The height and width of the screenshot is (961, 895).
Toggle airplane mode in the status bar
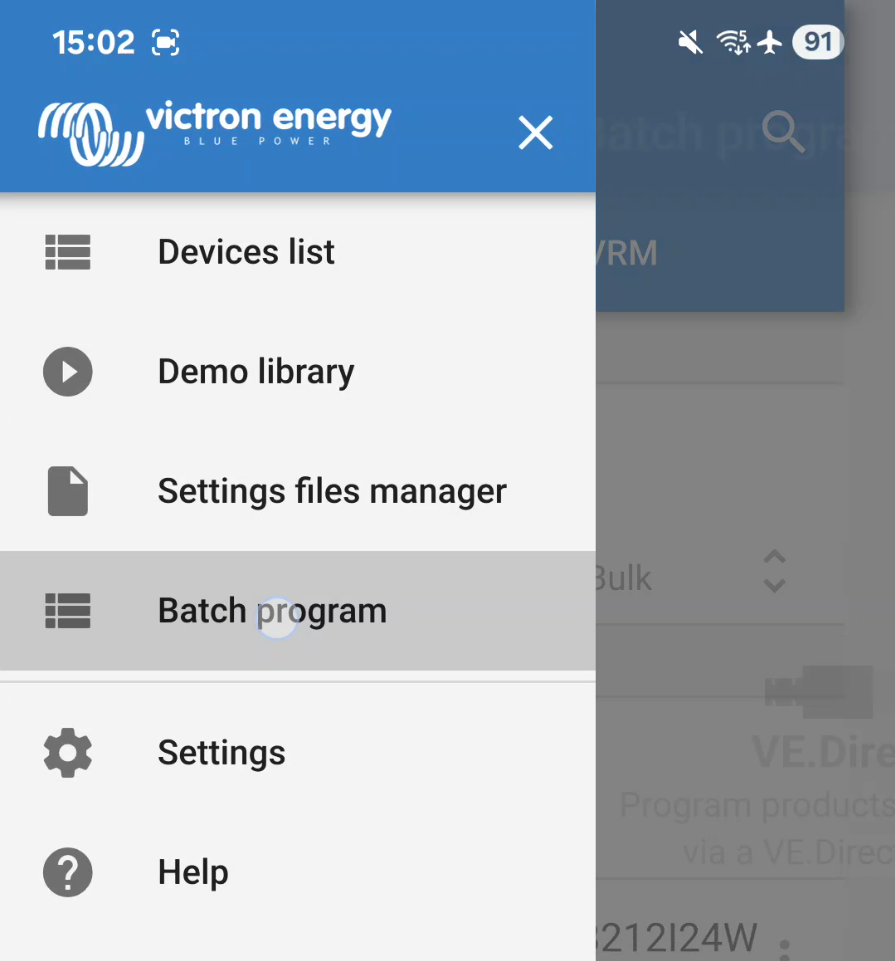(770, 42)
